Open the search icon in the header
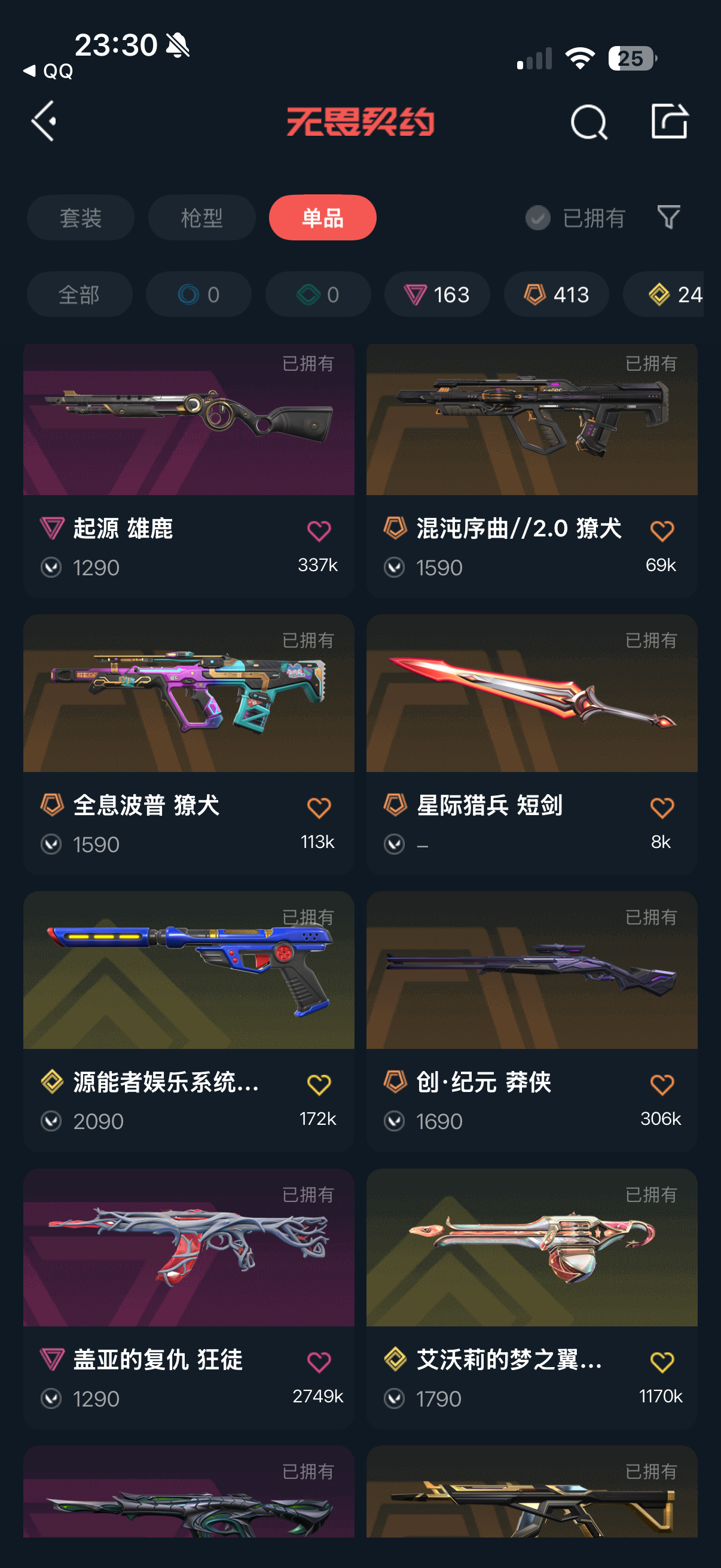 pos(588,122)
